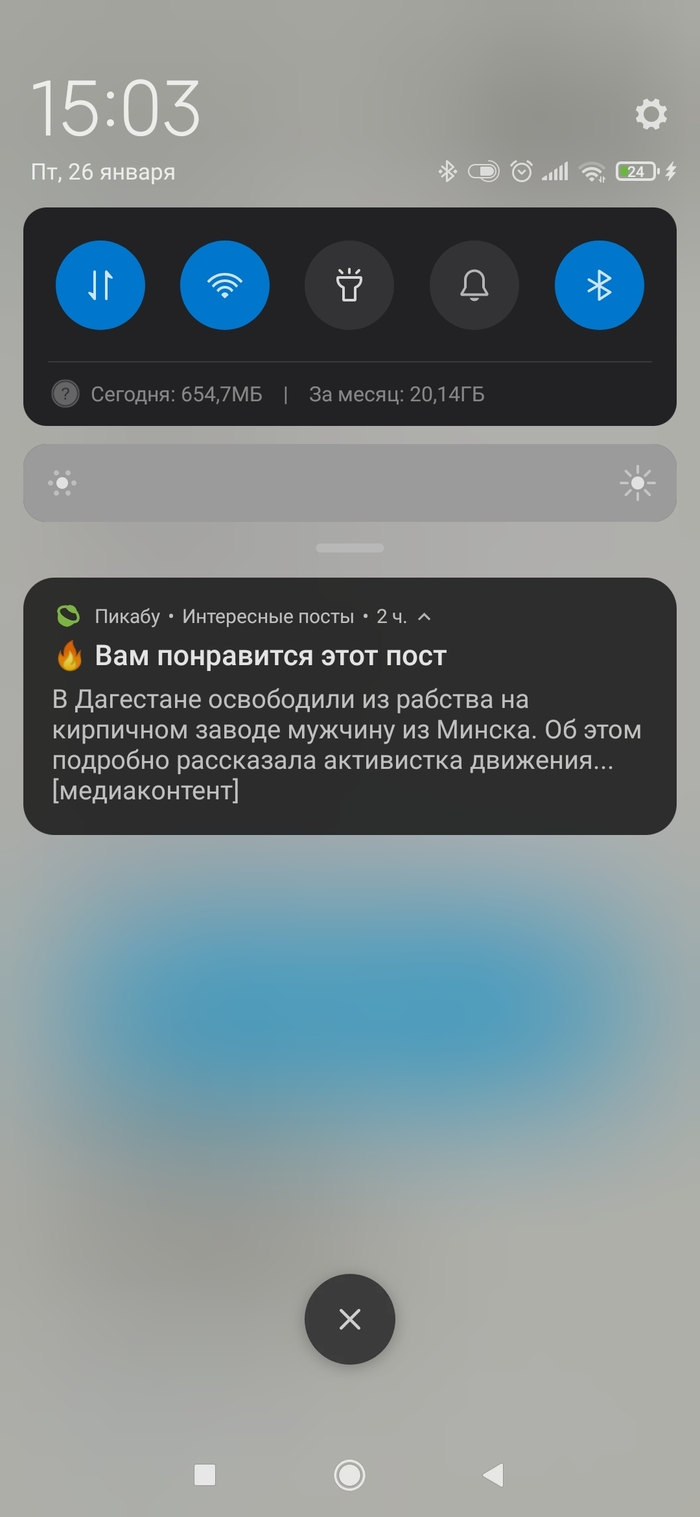
Task: Open recent apps with the square button
Action: point(205,1474)
